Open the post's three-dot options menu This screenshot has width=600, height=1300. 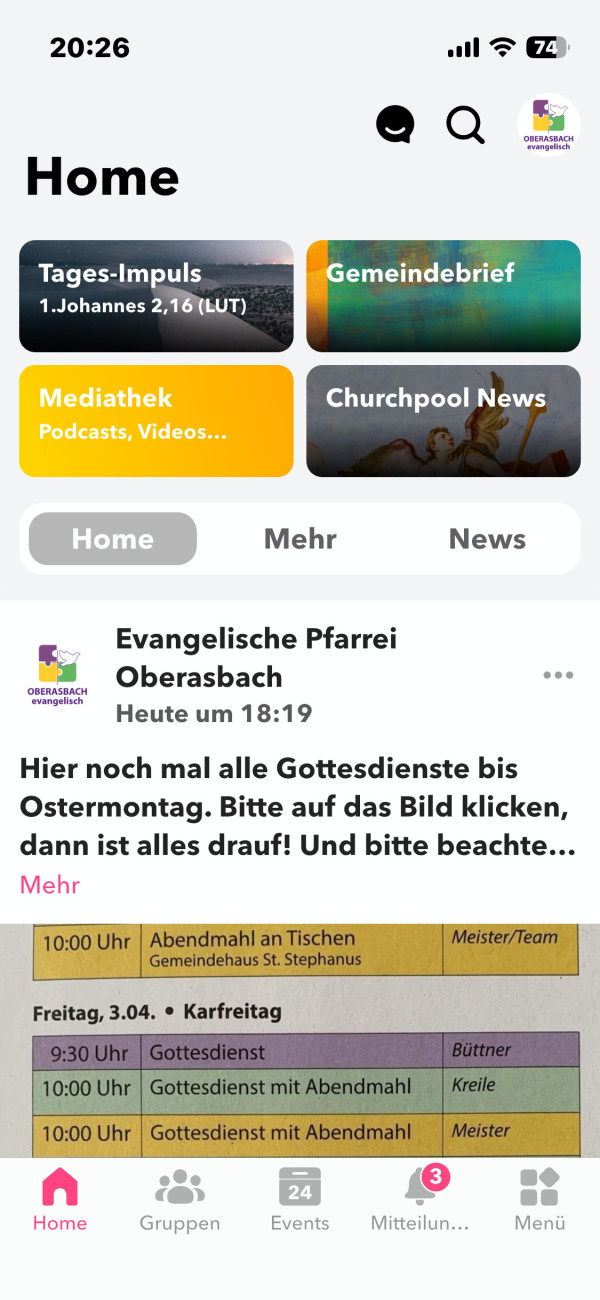pyautogui.click(x=558, y=675)
